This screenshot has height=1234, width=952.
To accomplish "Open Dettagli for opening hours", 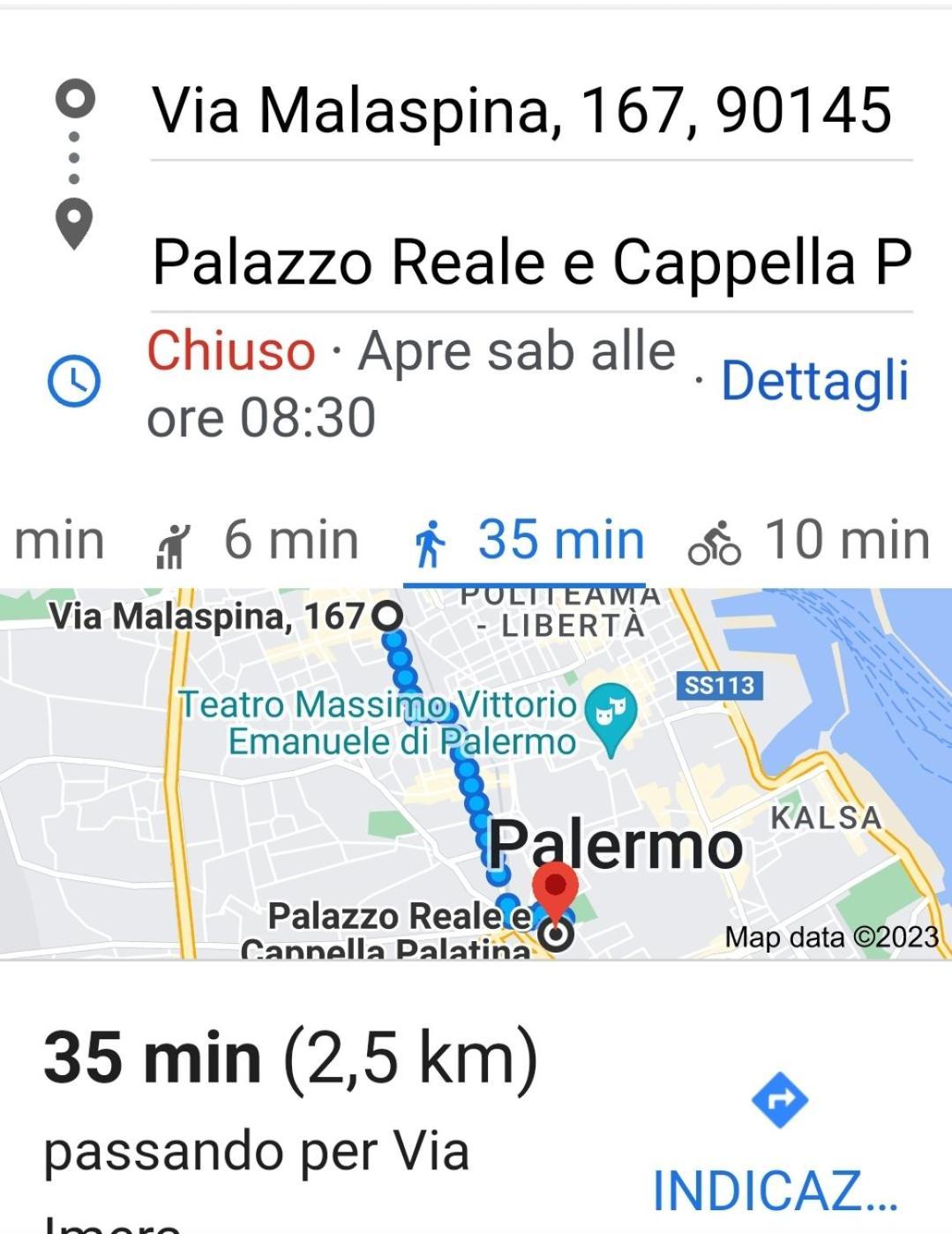I will pyautogui.click(x=814, y=382).
